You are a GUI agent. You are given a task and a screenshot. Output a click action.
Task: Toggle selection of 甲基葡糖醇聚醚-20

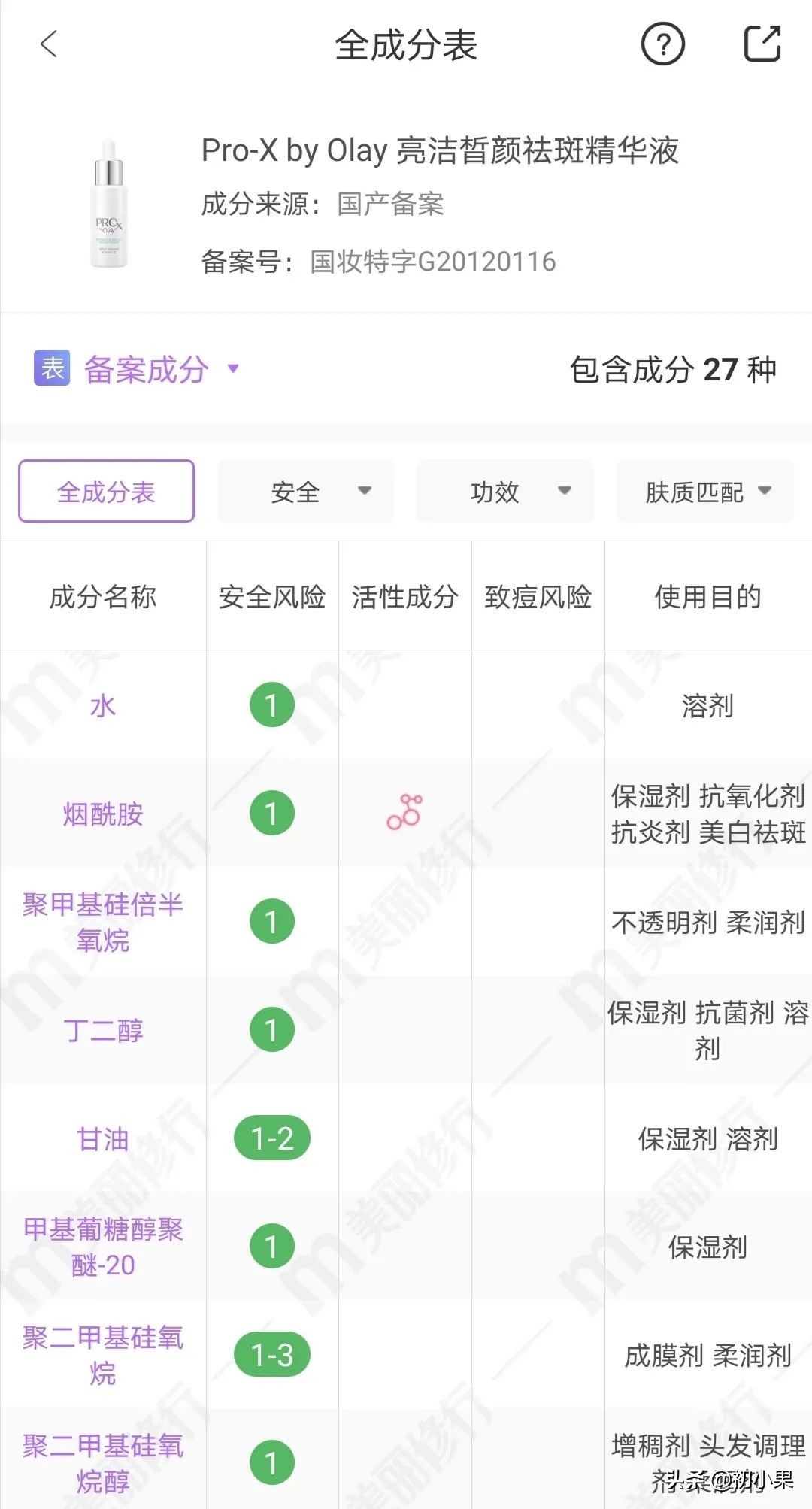pyautogui.click(x=103, y=1247)
